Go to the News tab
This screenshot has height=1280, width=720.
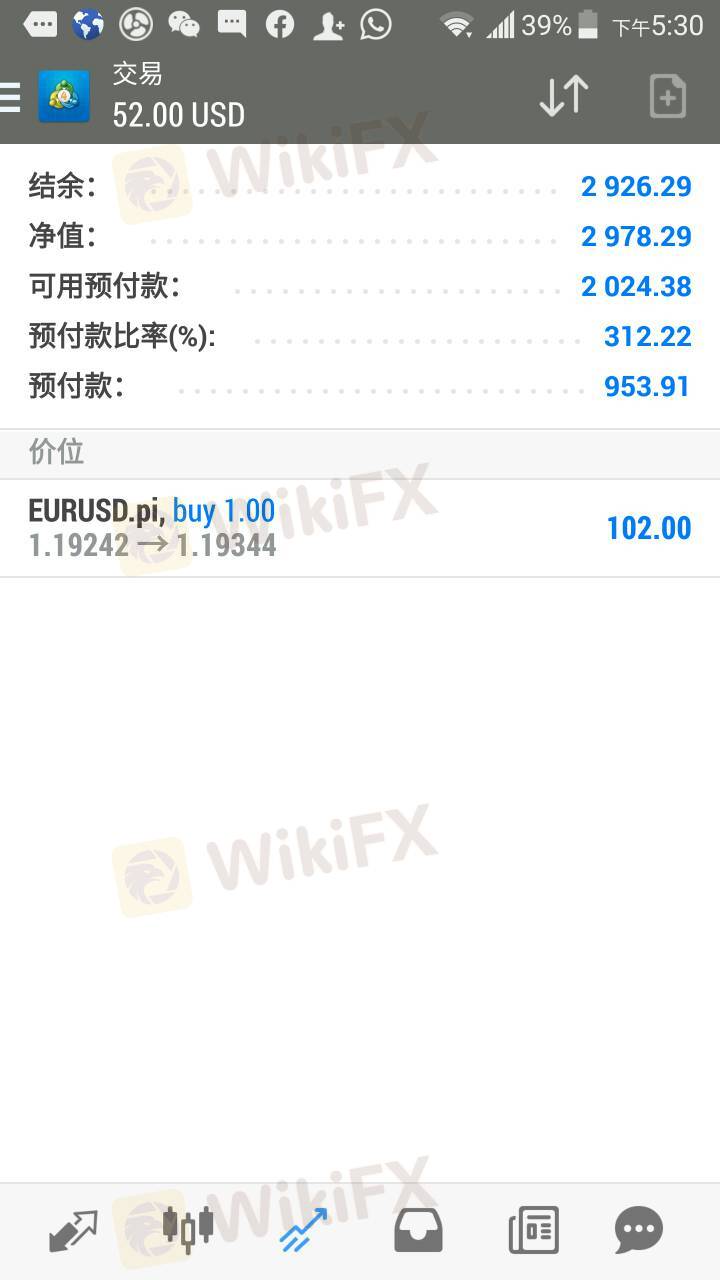point(533,1231)
